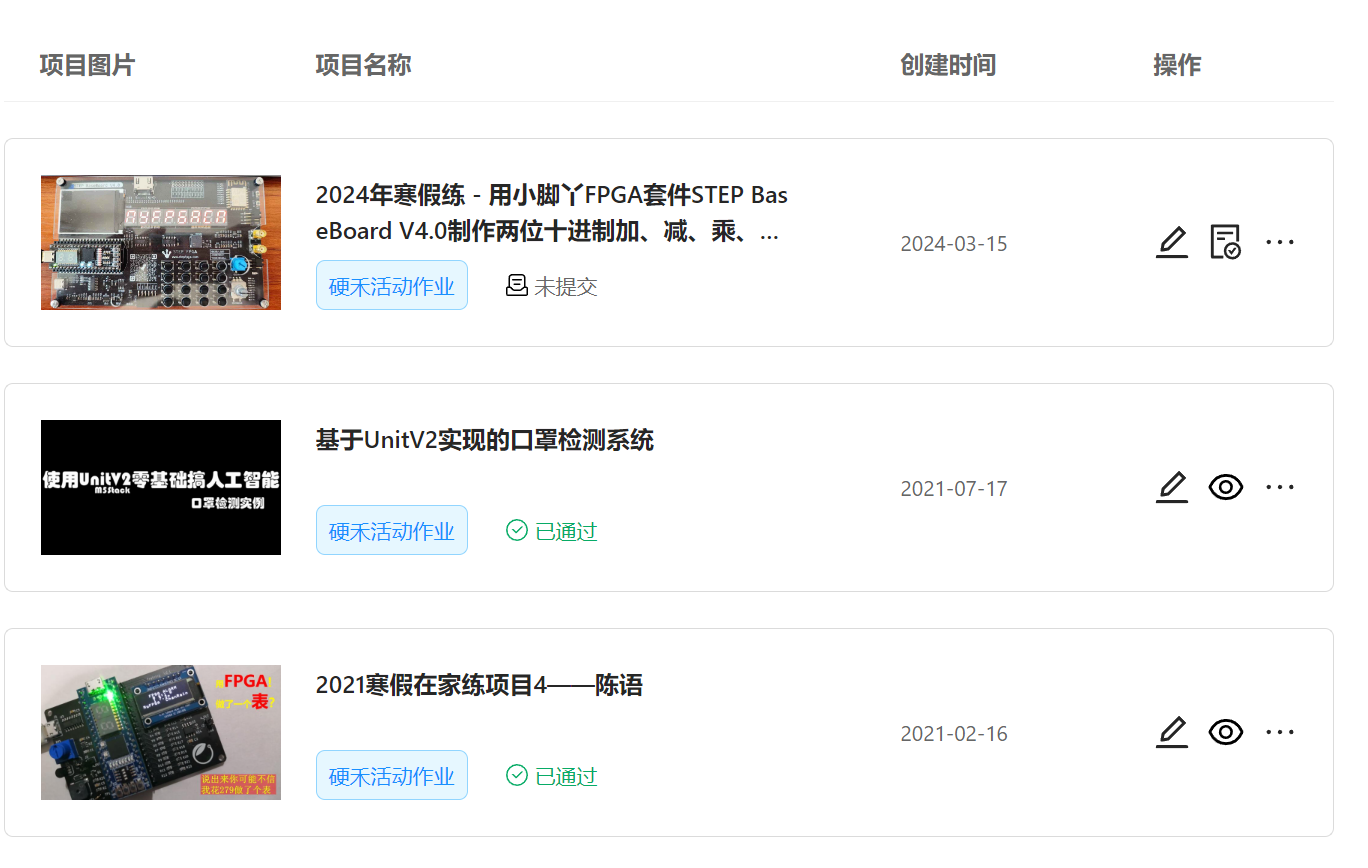
Task: Preview the 2021寒假在家练项目4——陈语 project
Action: pos(1225,732)
